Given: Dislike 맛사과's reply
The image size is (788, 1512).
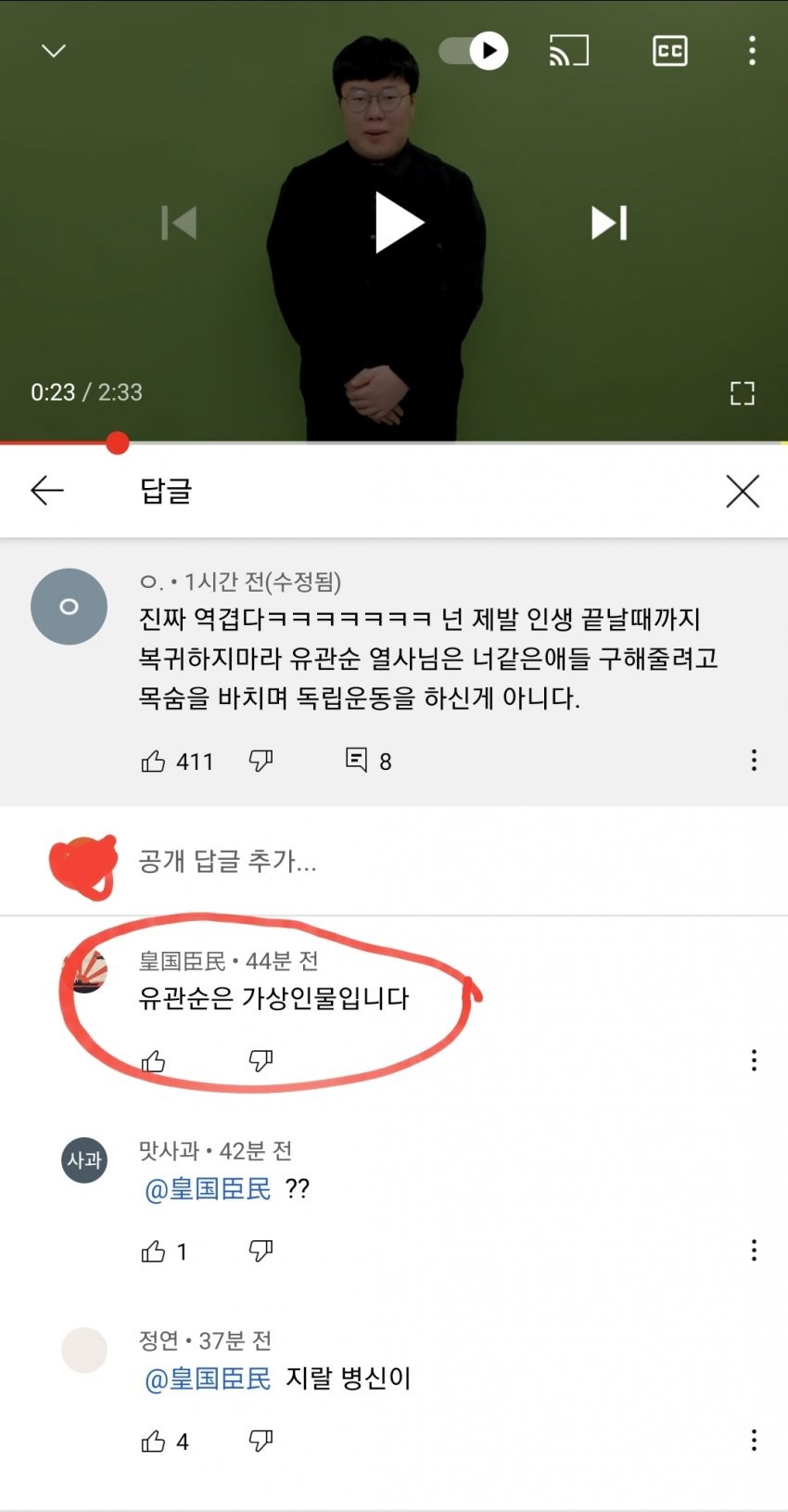Looking at the screenshot, I should click(261, 1250).
